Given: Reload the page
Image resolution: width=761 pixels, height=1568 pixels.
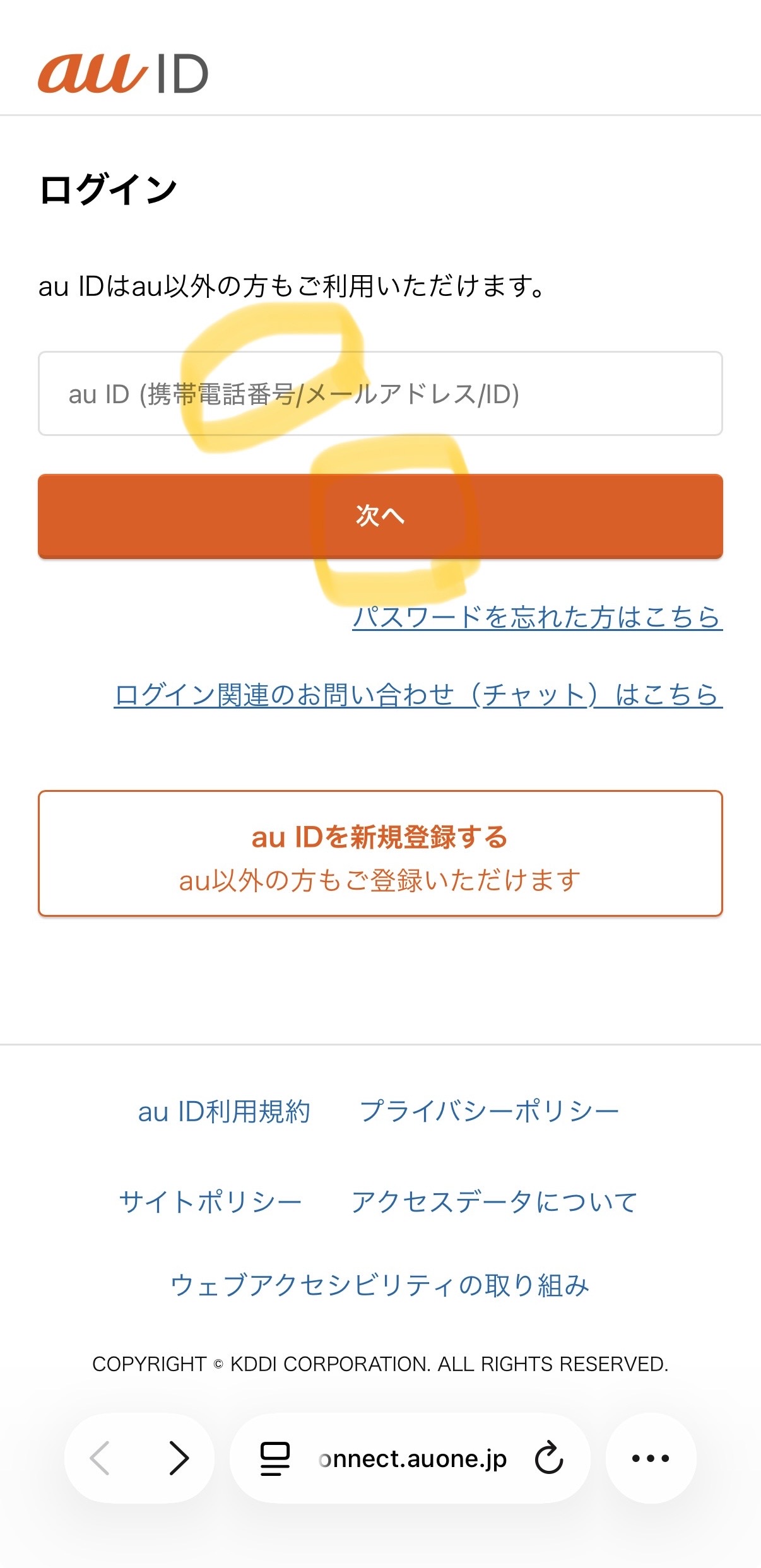Looking at the screenshot, I should [548, 1458].
